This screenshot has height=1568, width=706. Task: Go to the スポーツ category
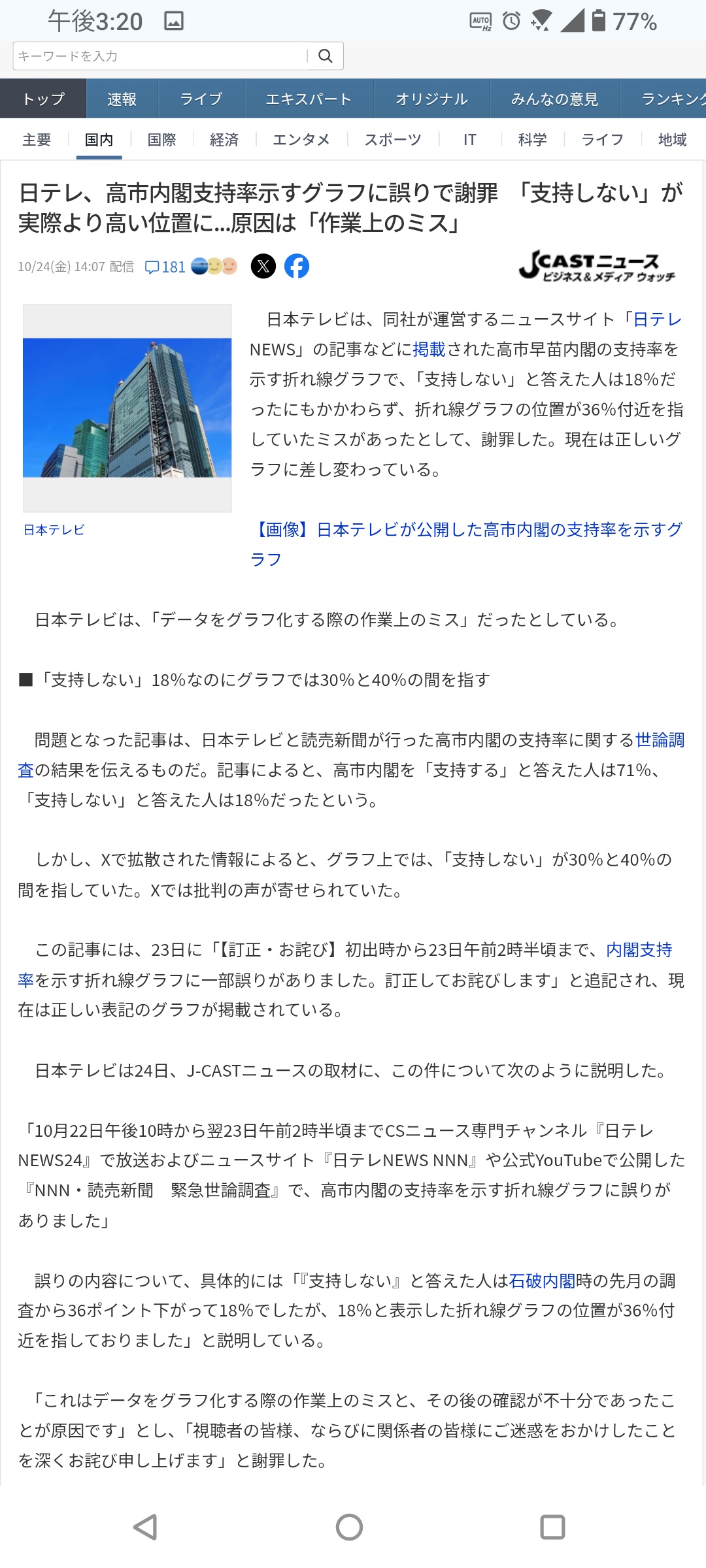coord(393,140)
